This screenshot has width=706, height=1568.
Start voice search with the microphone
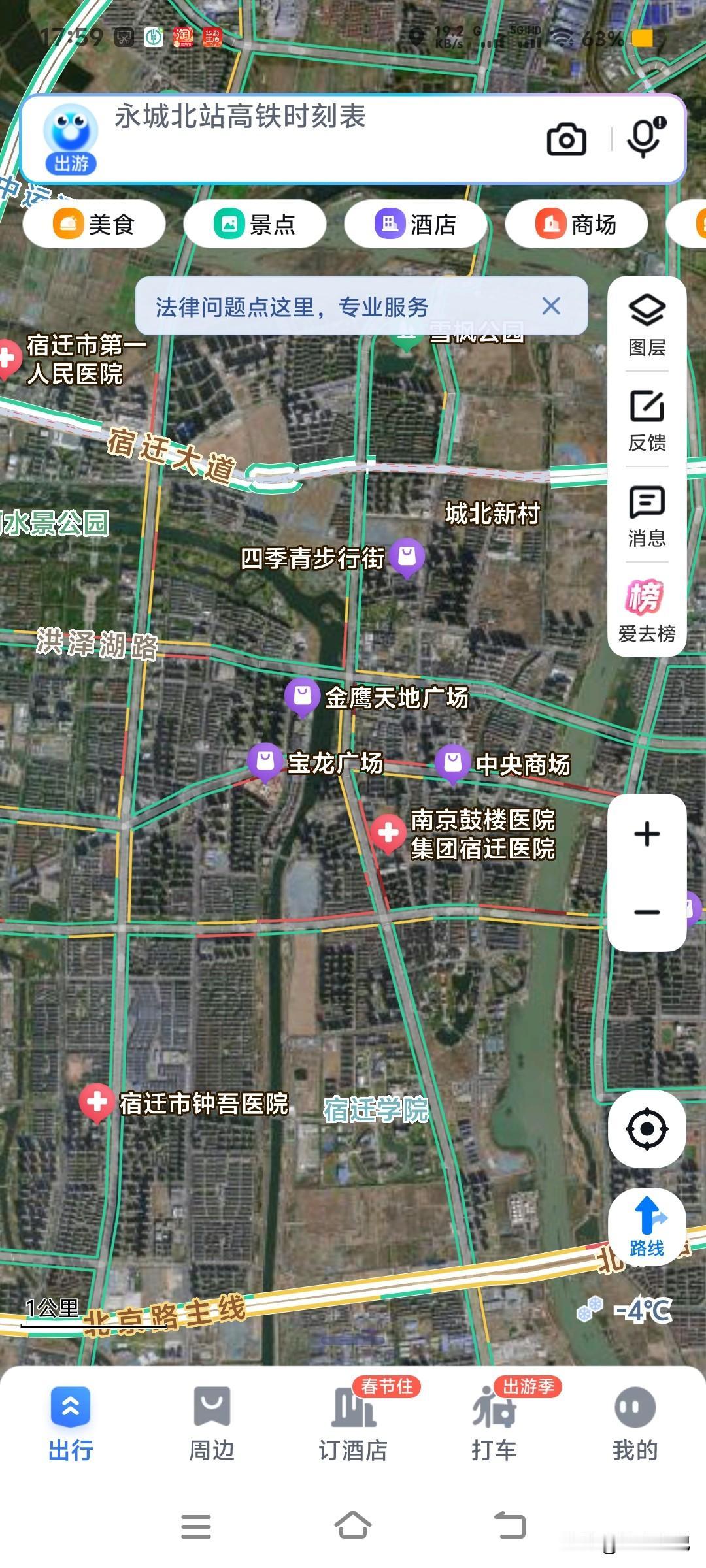pos(645,138)
